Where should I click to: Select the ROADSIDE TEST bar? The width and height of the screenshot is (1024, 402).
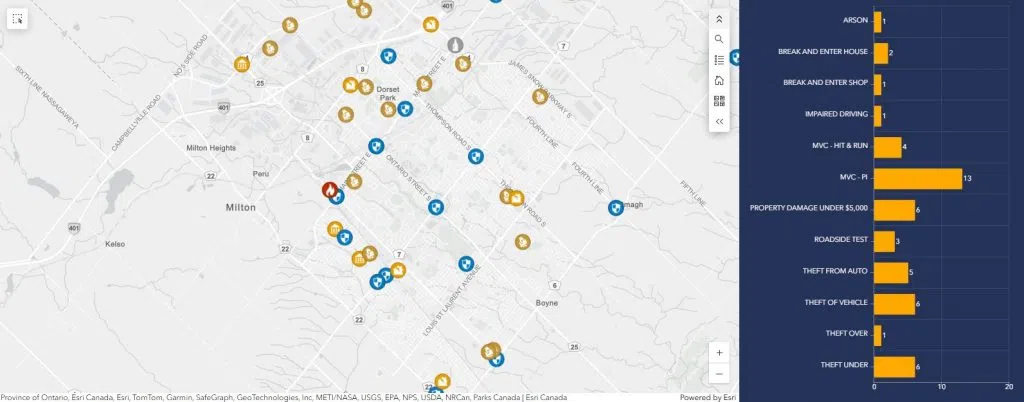[884, 241]
